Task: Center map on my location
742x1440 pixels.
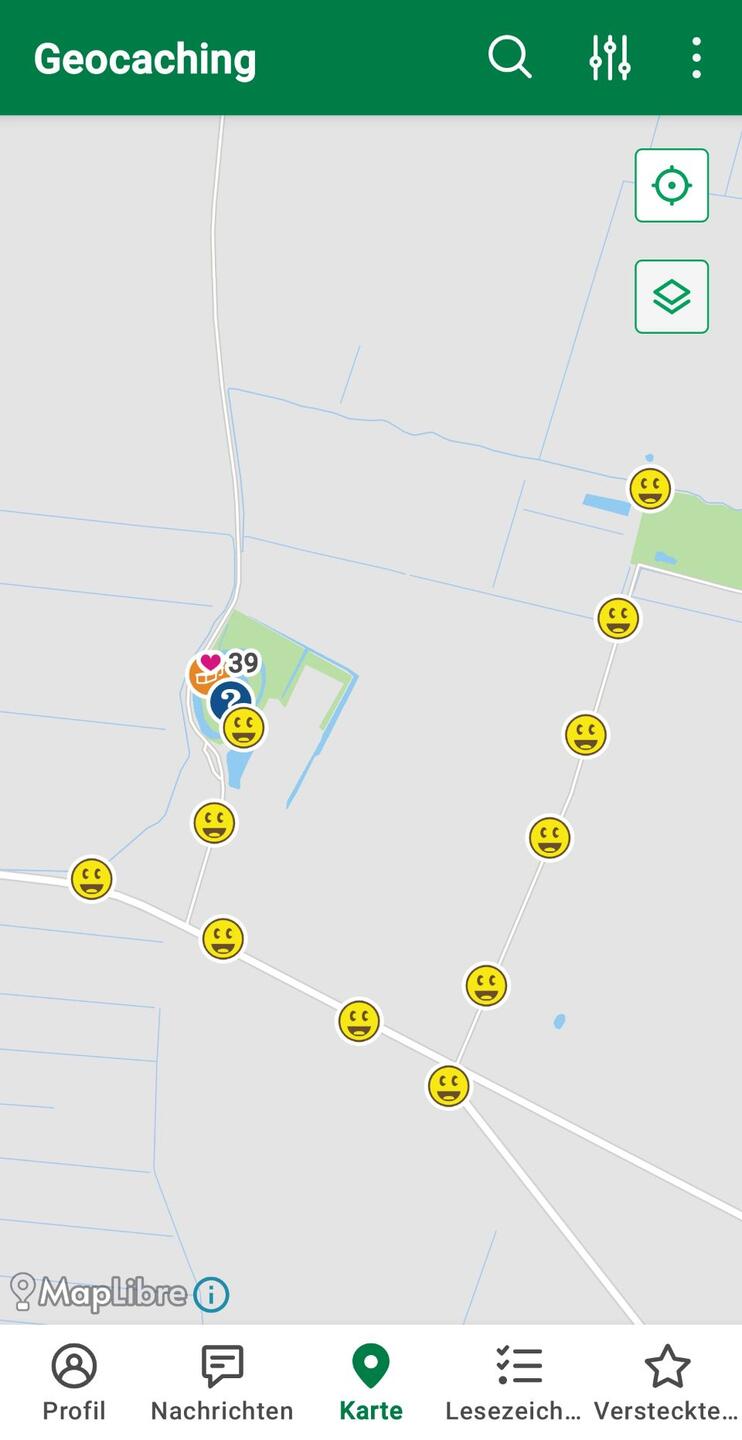Action: click(x=671, y=186)
